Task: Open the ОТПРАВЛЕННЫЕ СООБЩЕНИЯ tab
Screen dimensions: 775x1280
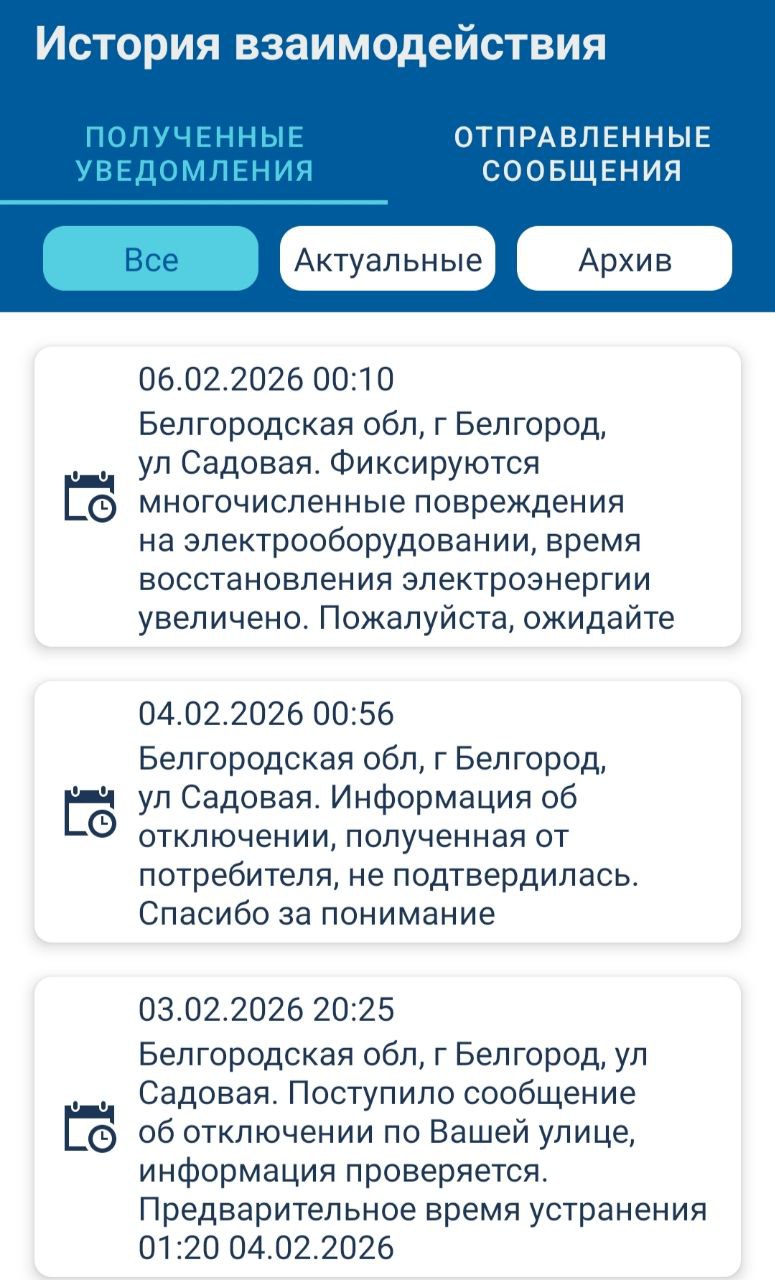Action: click(x=582, y=153)
